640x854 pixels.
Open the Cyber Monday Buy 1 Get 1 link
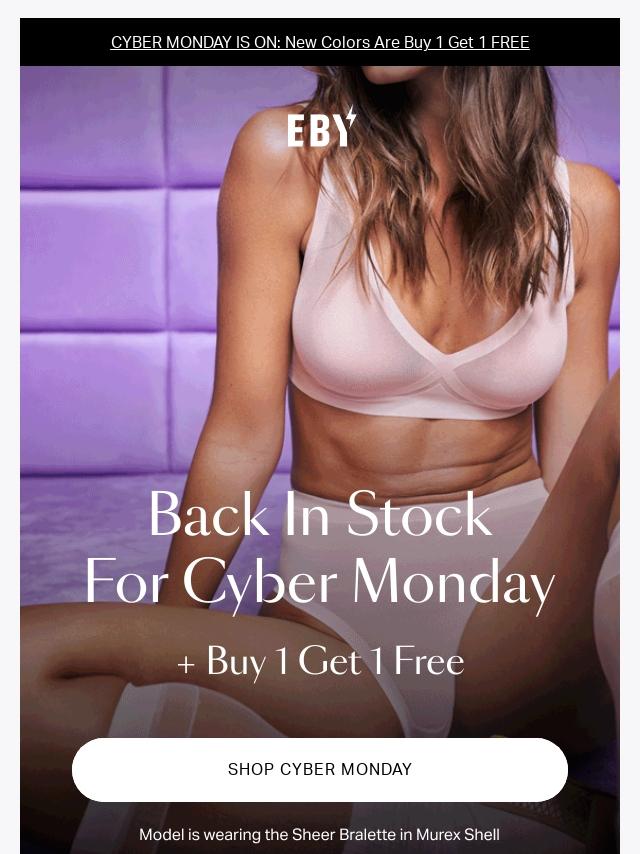point(320,42)
